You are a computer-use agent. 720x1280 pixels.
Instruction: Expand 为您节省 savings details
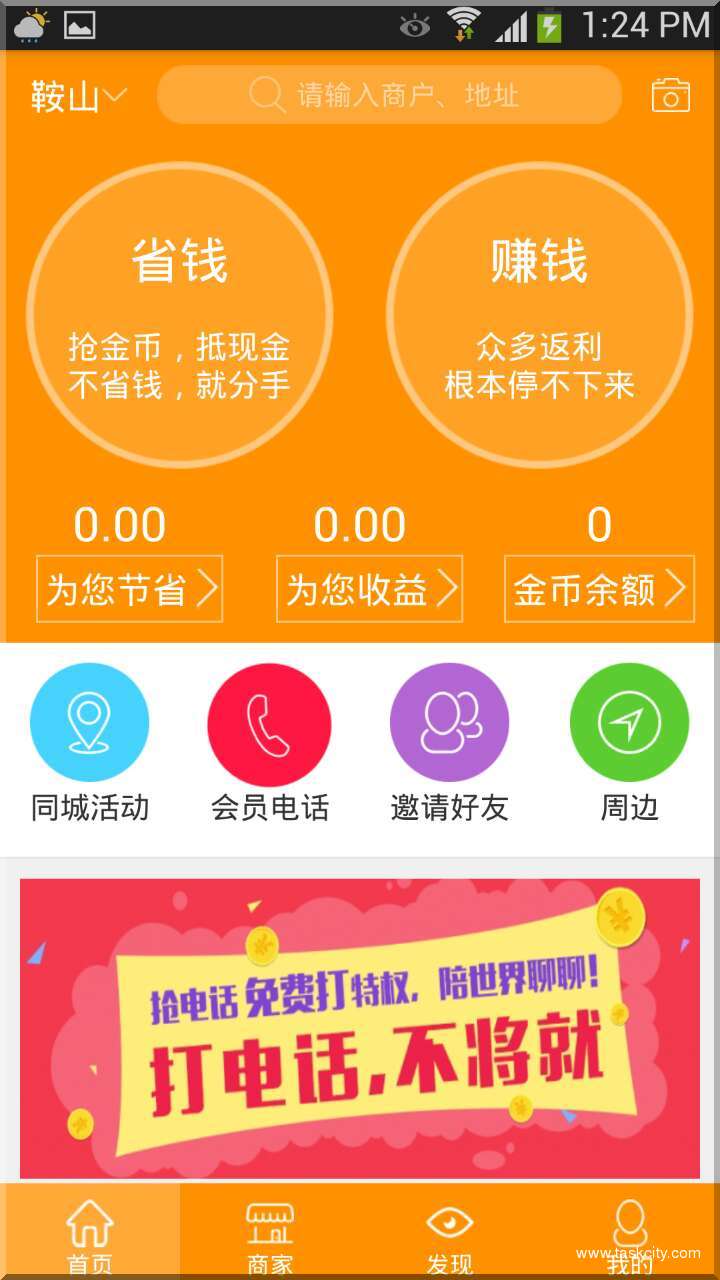(x=129, y=590)
